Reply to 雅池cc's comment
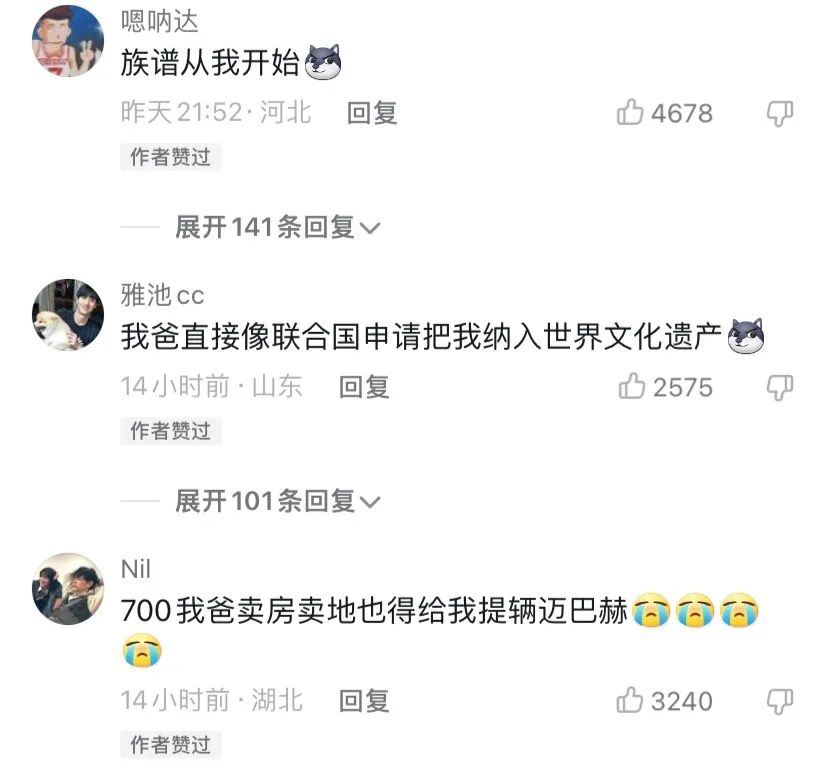The width and height of the screenshot is (827, 782). pos(364,387)
